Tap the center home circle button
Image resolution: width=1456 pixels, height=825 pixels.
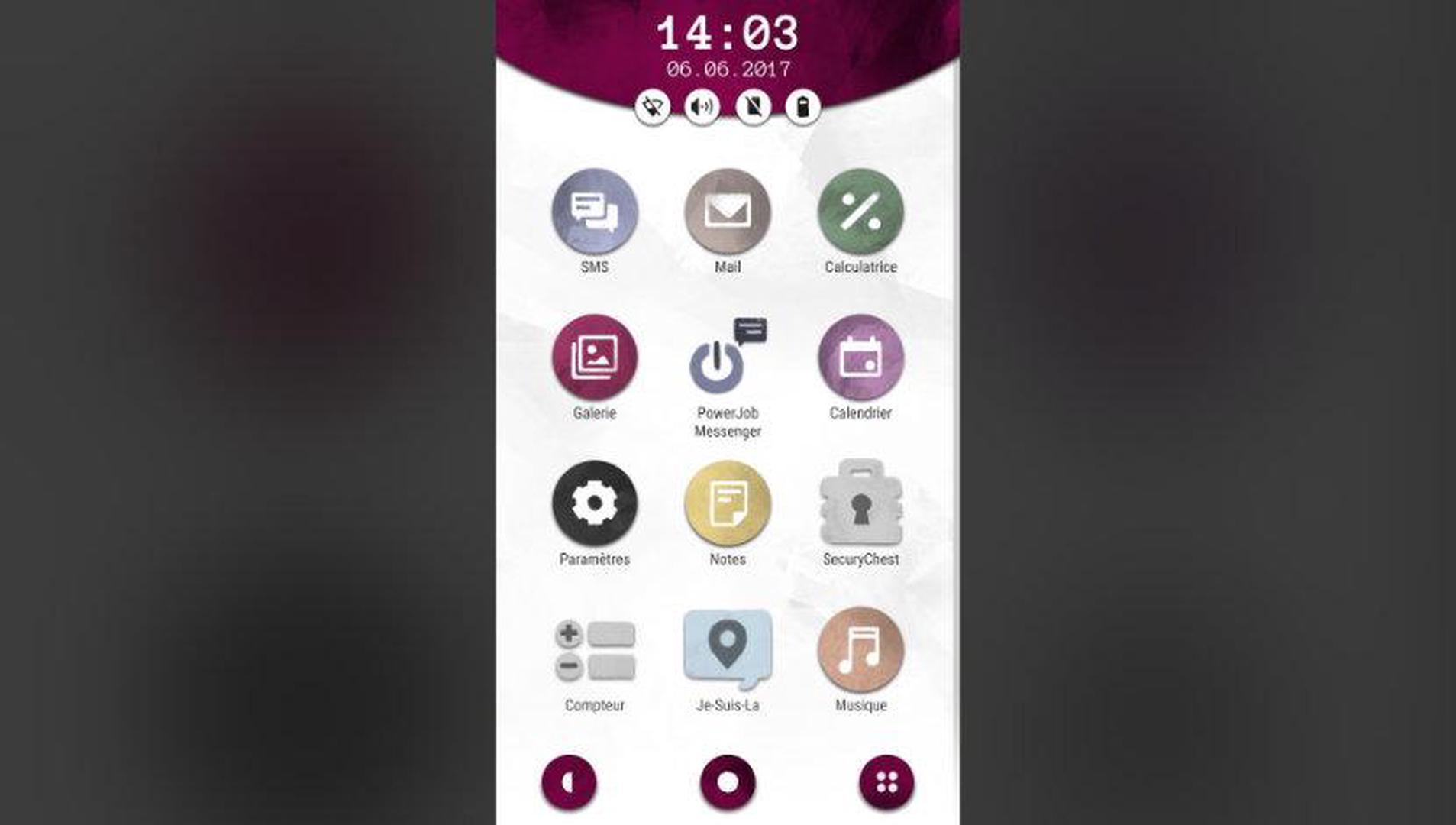click(x=728, y=782)
